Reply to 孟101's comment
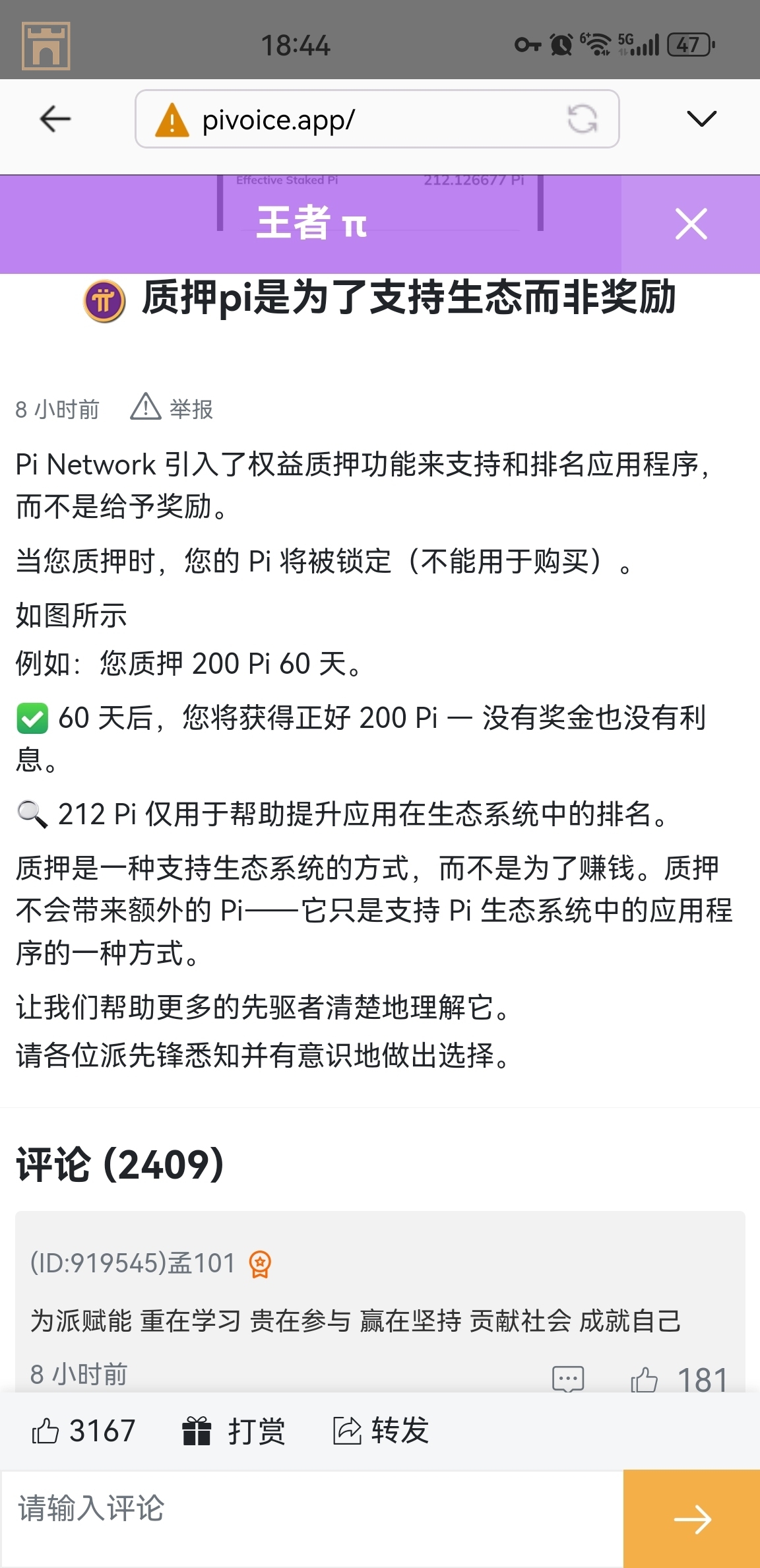Screen dimensions: 760x1568 pos(567,1378)
